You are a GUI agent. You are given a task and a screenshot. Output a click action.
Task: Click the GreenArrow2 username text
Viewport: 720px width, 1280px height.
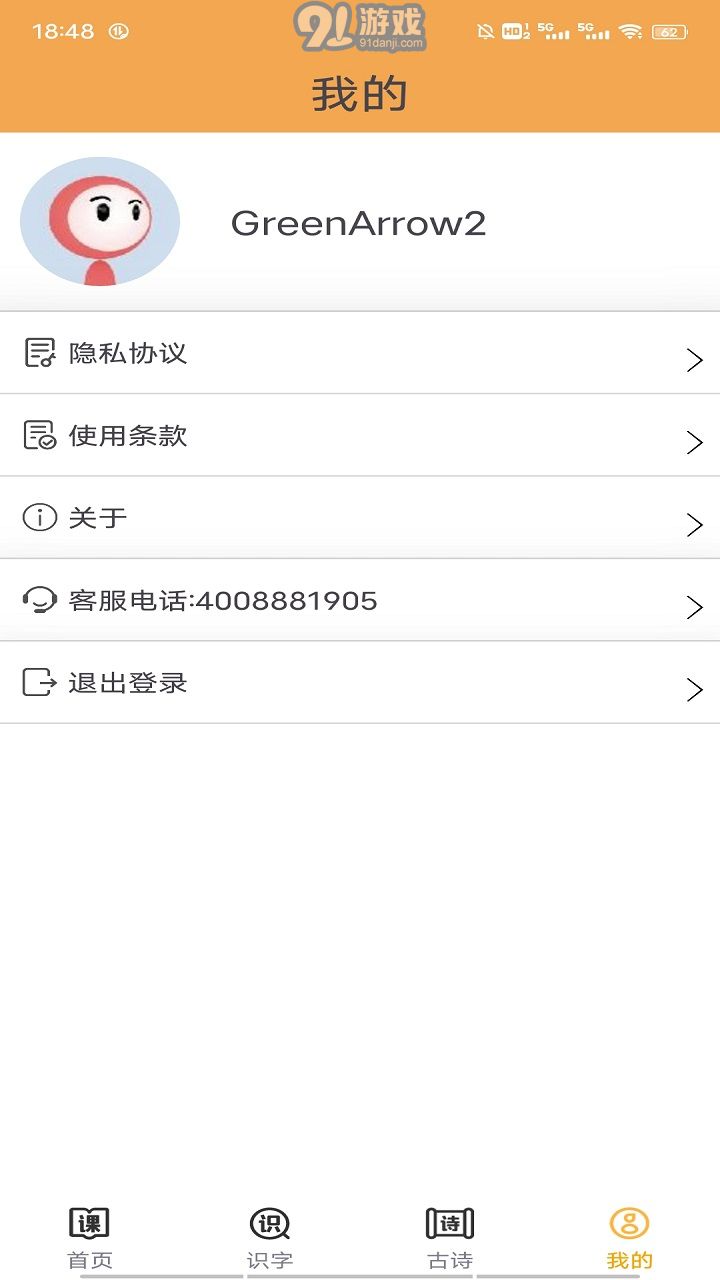click(x=359, y=223)
